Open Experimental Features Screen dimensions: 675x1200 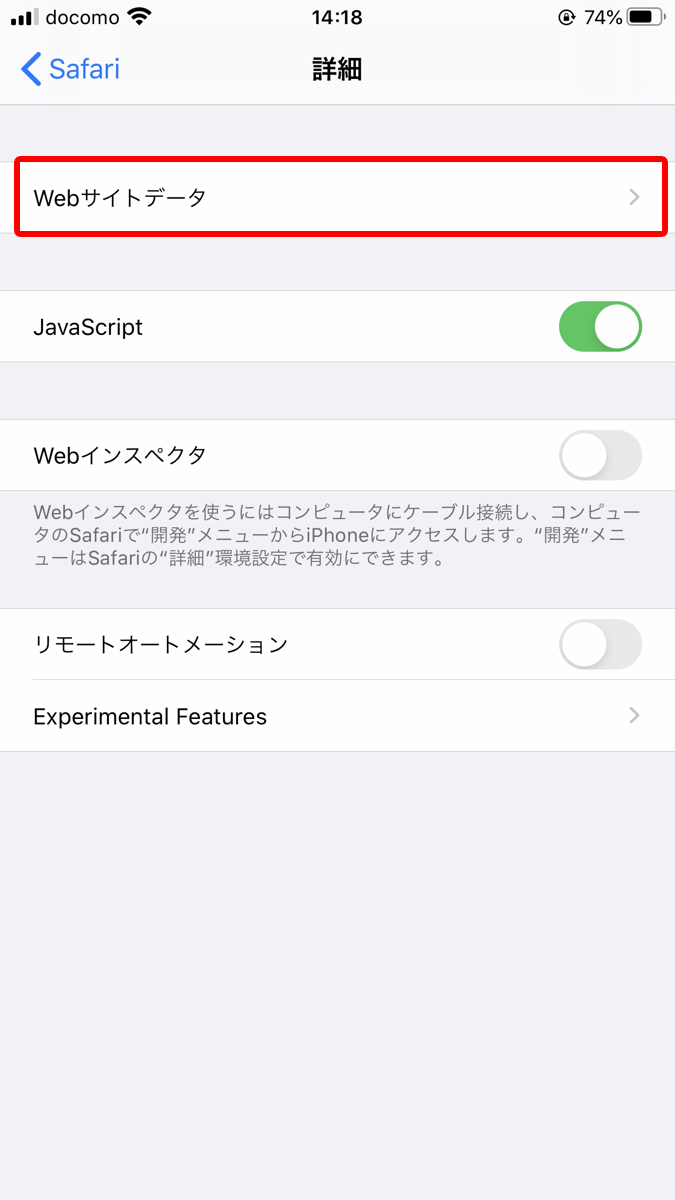(337, 716)
